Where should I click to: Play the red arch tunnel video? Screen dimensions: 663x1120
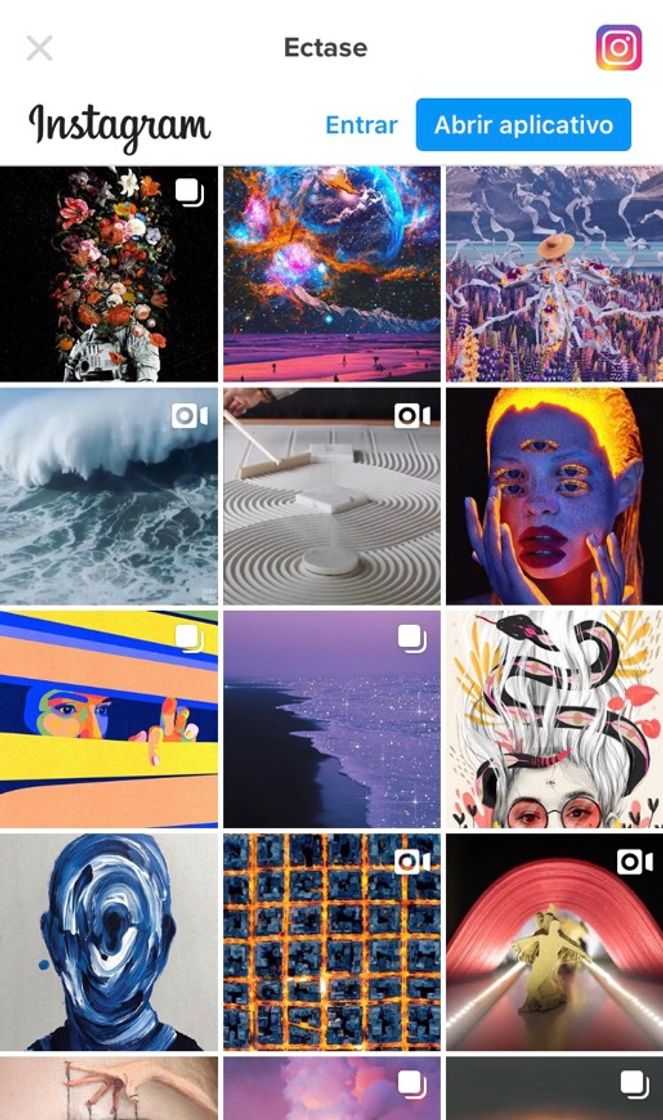pyautogui.click(x=554, y=941)
